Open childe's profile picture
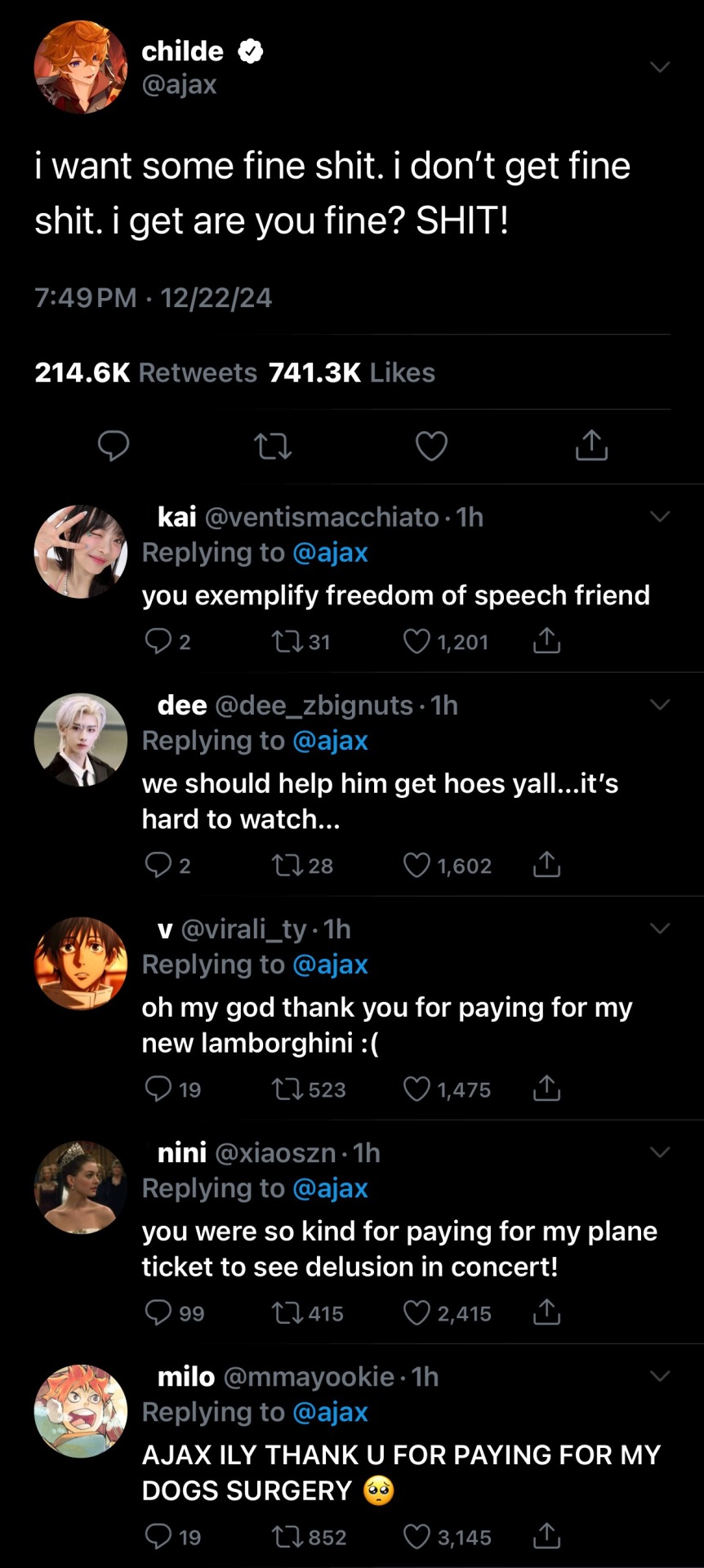704x1568 pixels. coord(80,67)
